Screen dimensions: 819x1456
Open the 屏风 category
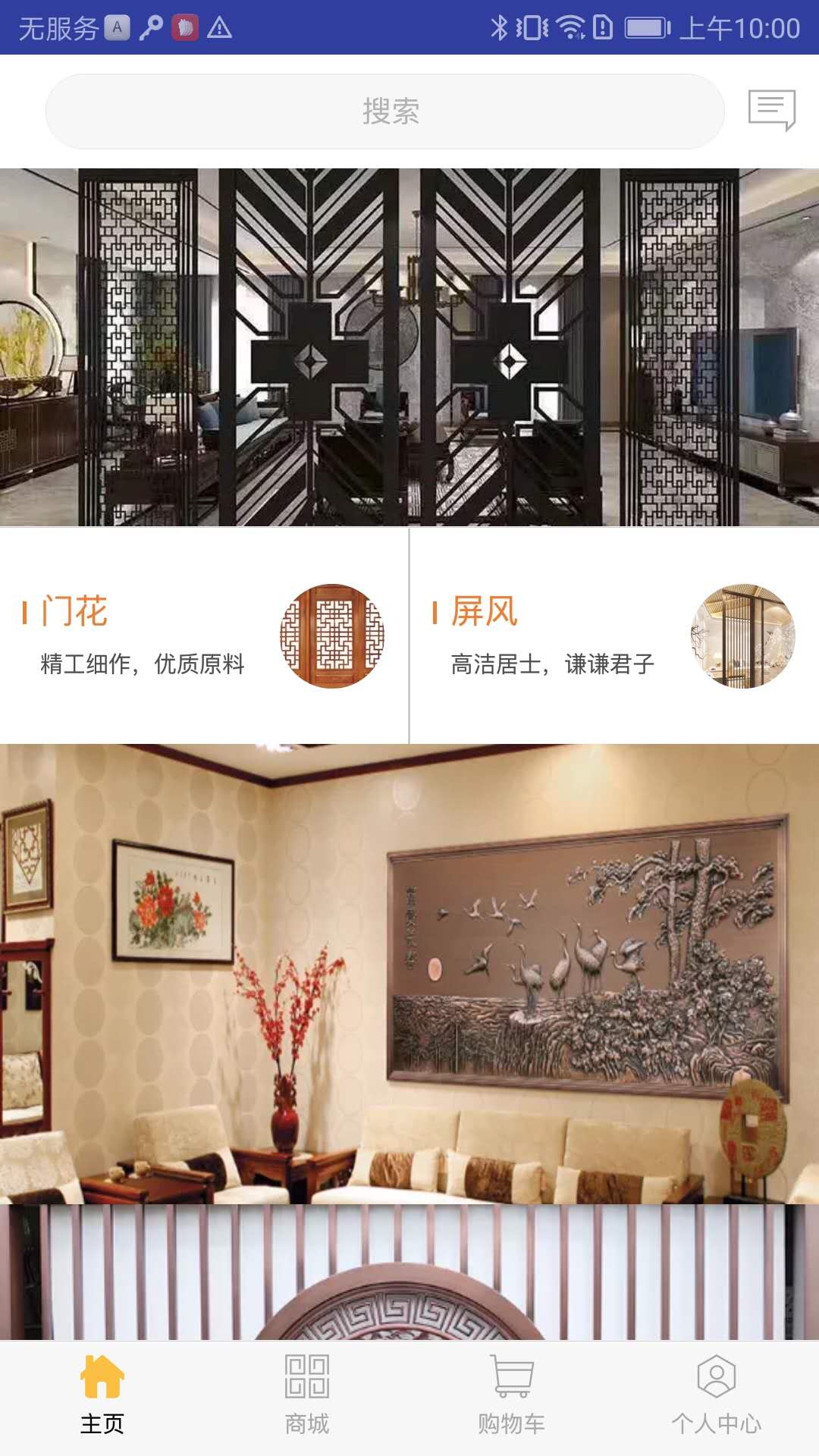(614, 635)
